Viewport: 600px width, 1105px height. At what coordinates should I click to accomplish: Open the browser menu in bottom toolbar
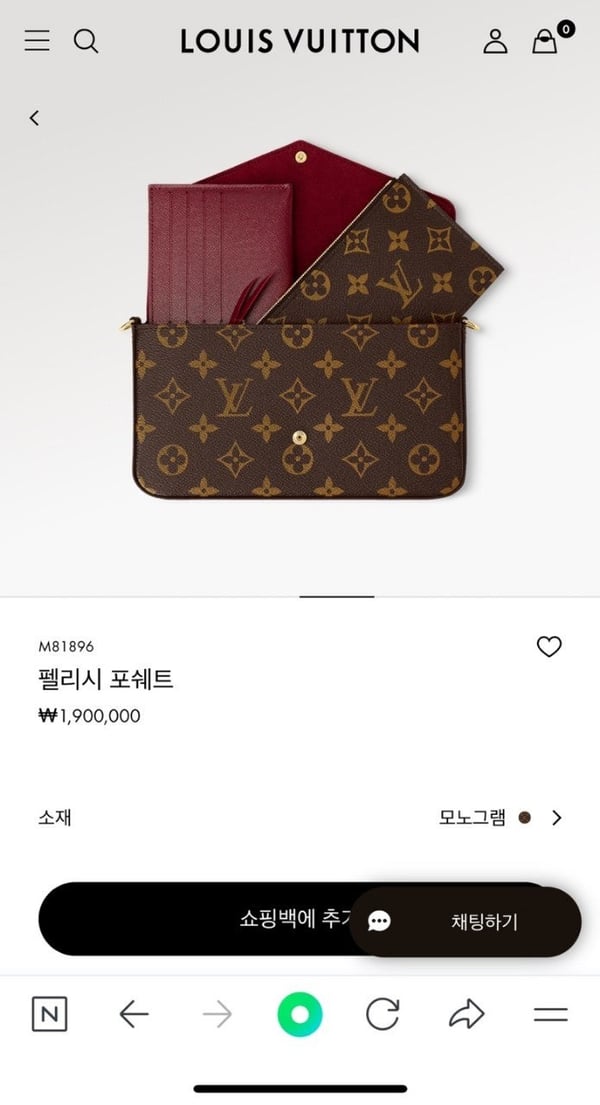pos(550,1015)
